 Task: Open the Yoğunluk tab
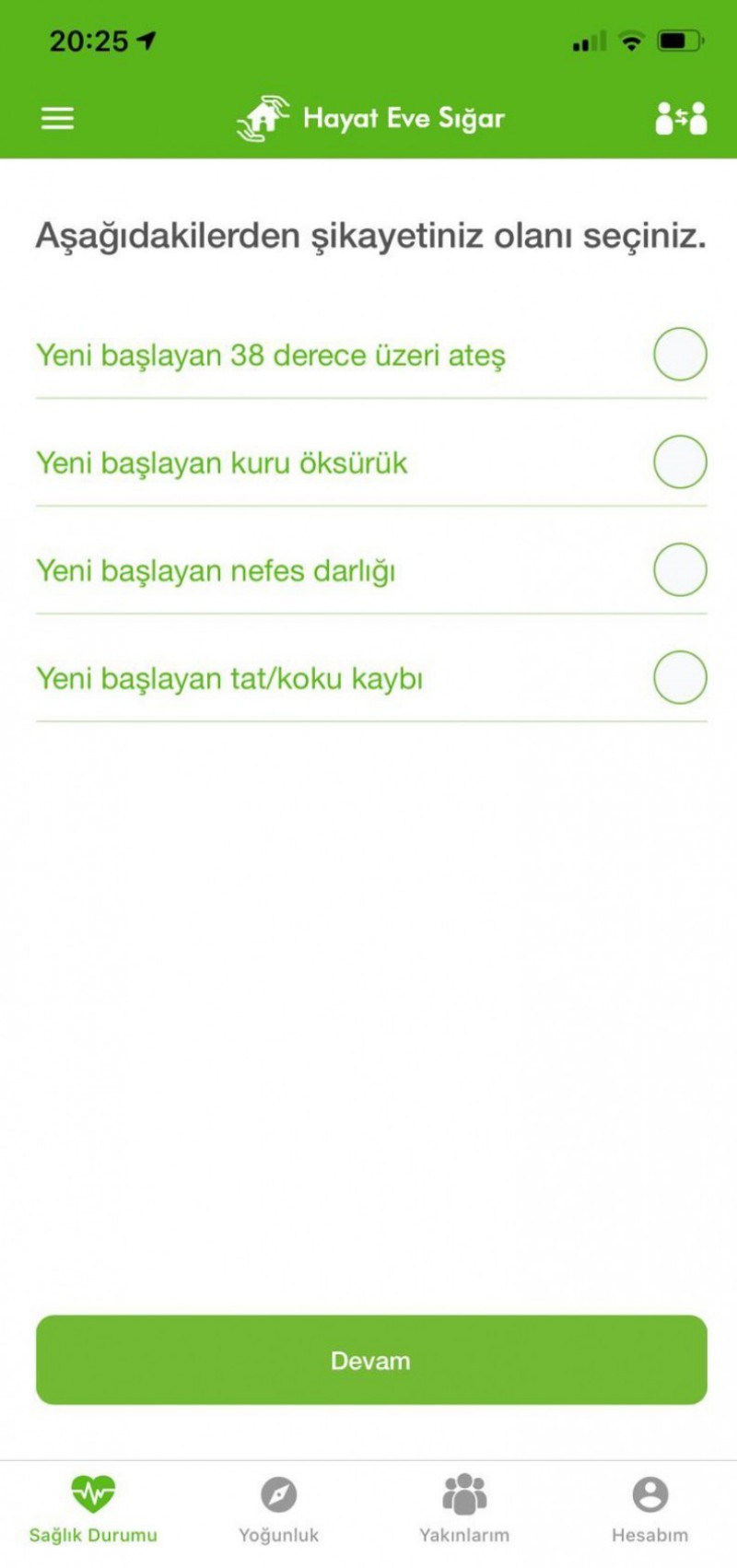(x=278, y=1509)
